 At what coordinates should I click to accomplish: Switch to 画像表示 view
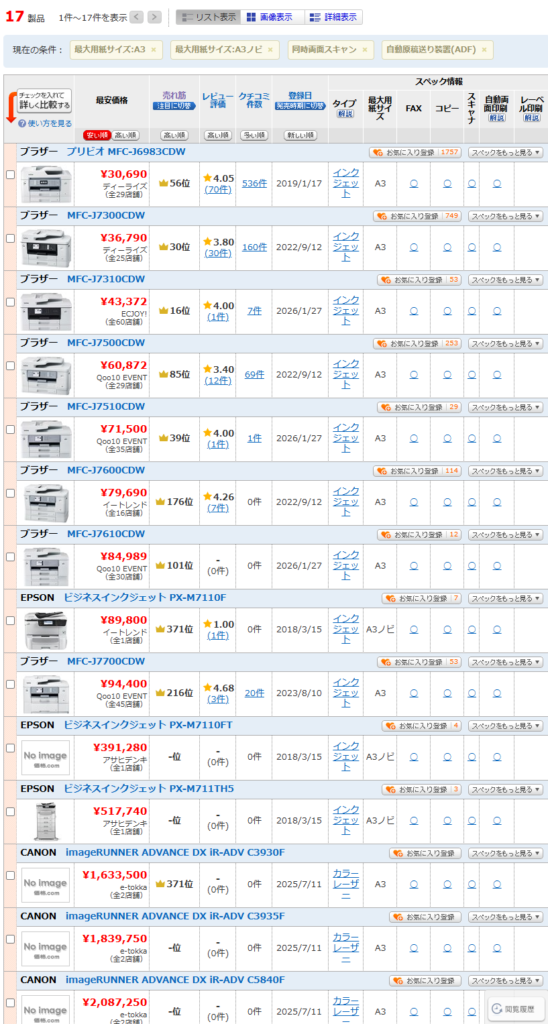272,18
